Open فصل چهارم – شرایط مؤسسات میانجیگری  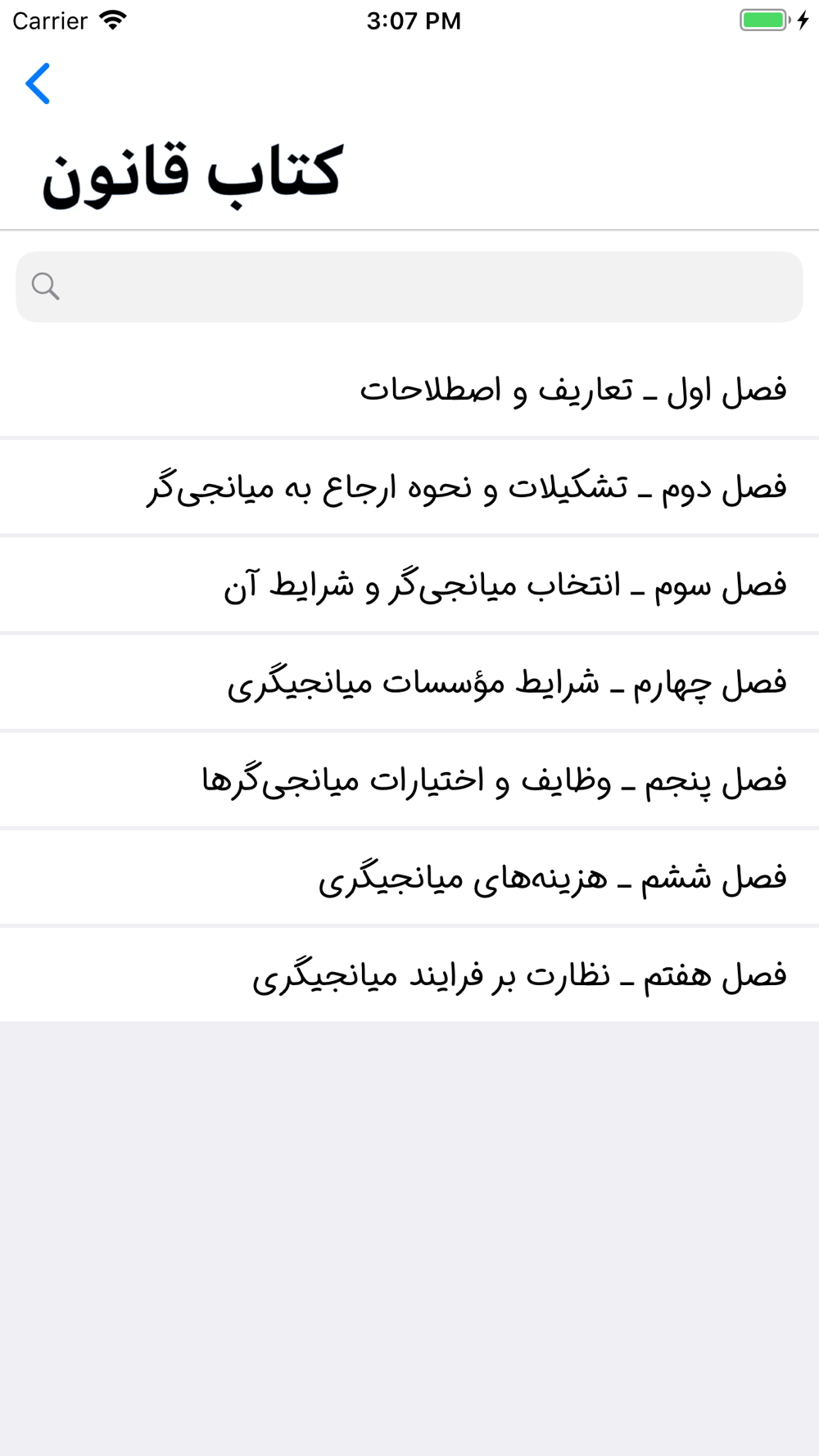[x=409, y=682]
